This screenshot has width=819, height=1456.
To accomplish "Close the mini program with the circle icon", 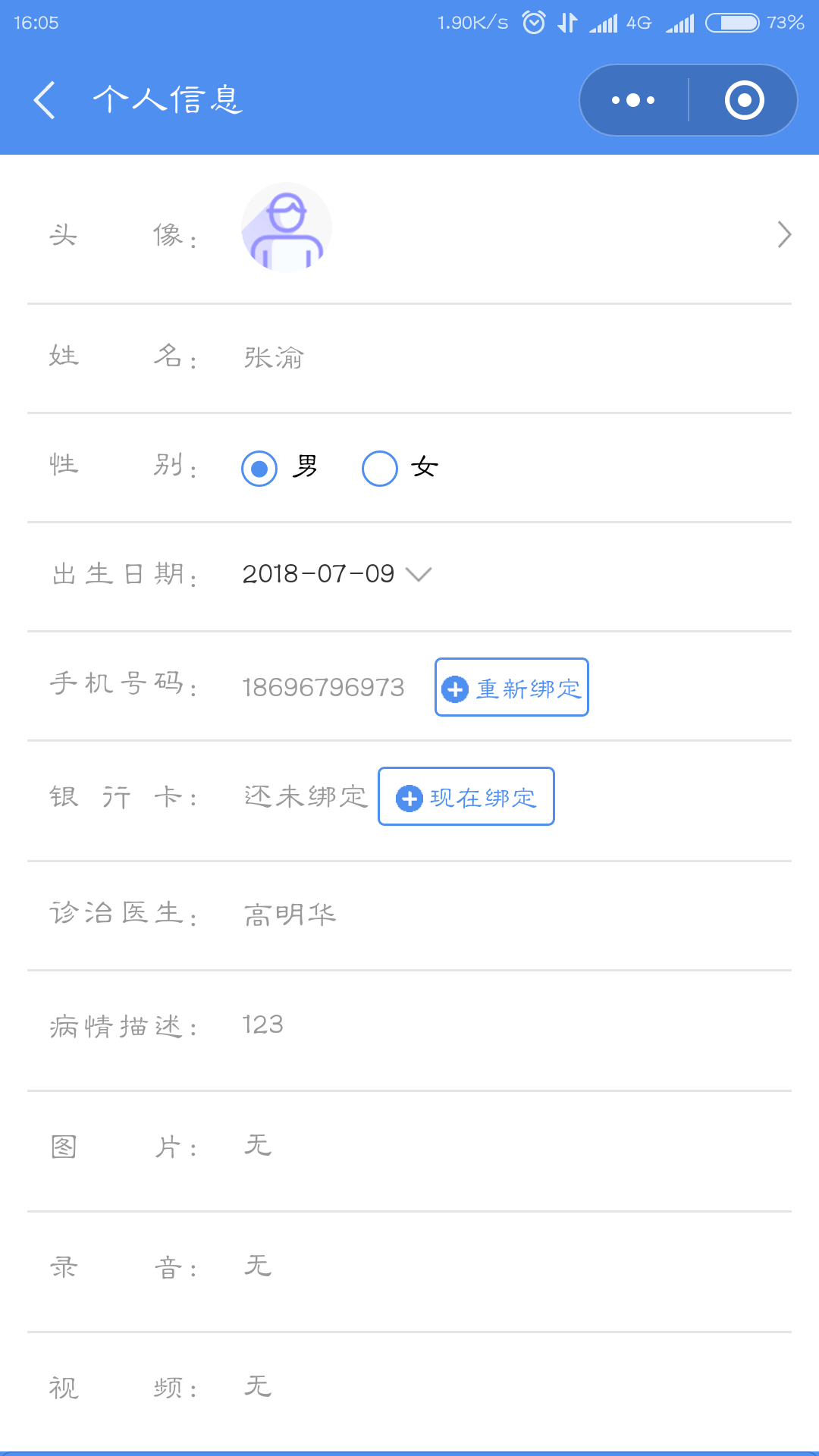I will coord(744,100).
